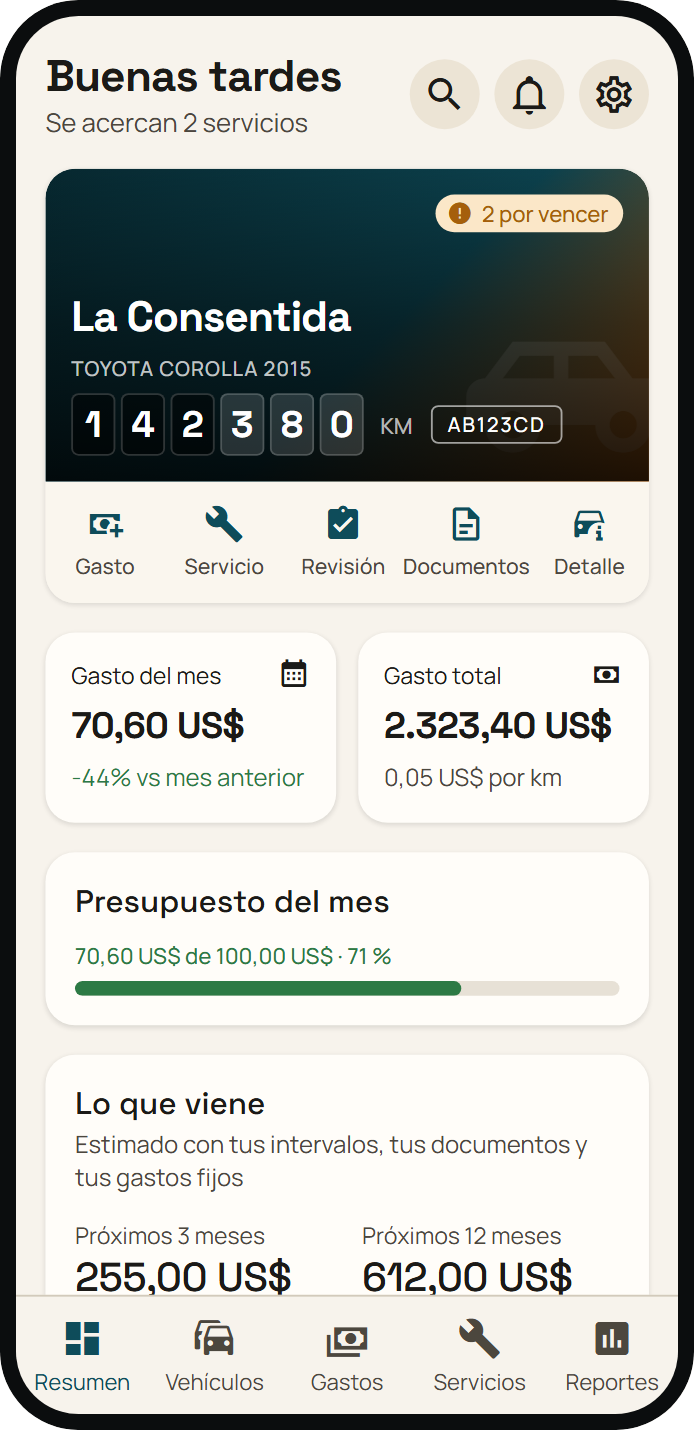Open the La Consentida vehicle card

pos(347,325)
